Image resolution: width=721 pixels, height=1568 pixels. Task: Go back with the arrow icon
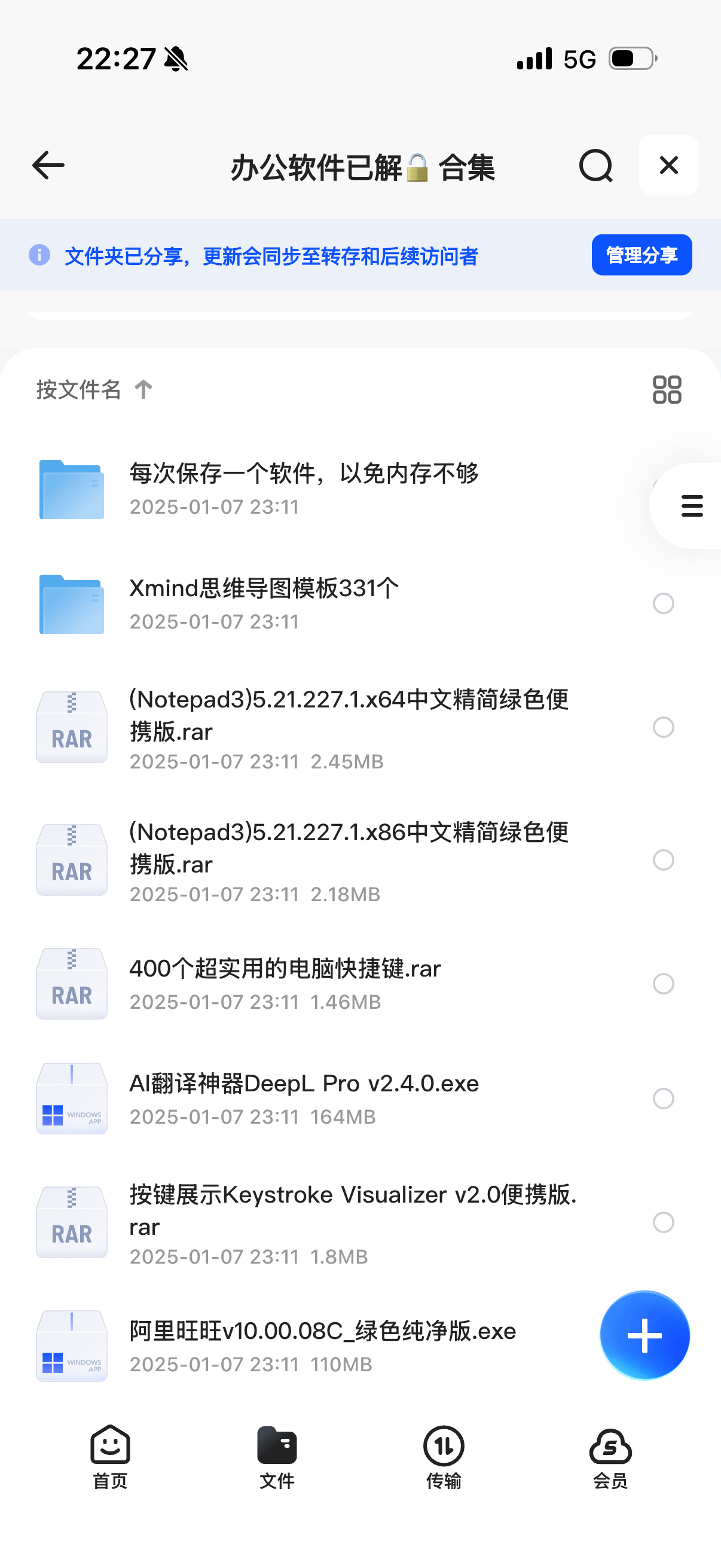click(x=48, y=166)
